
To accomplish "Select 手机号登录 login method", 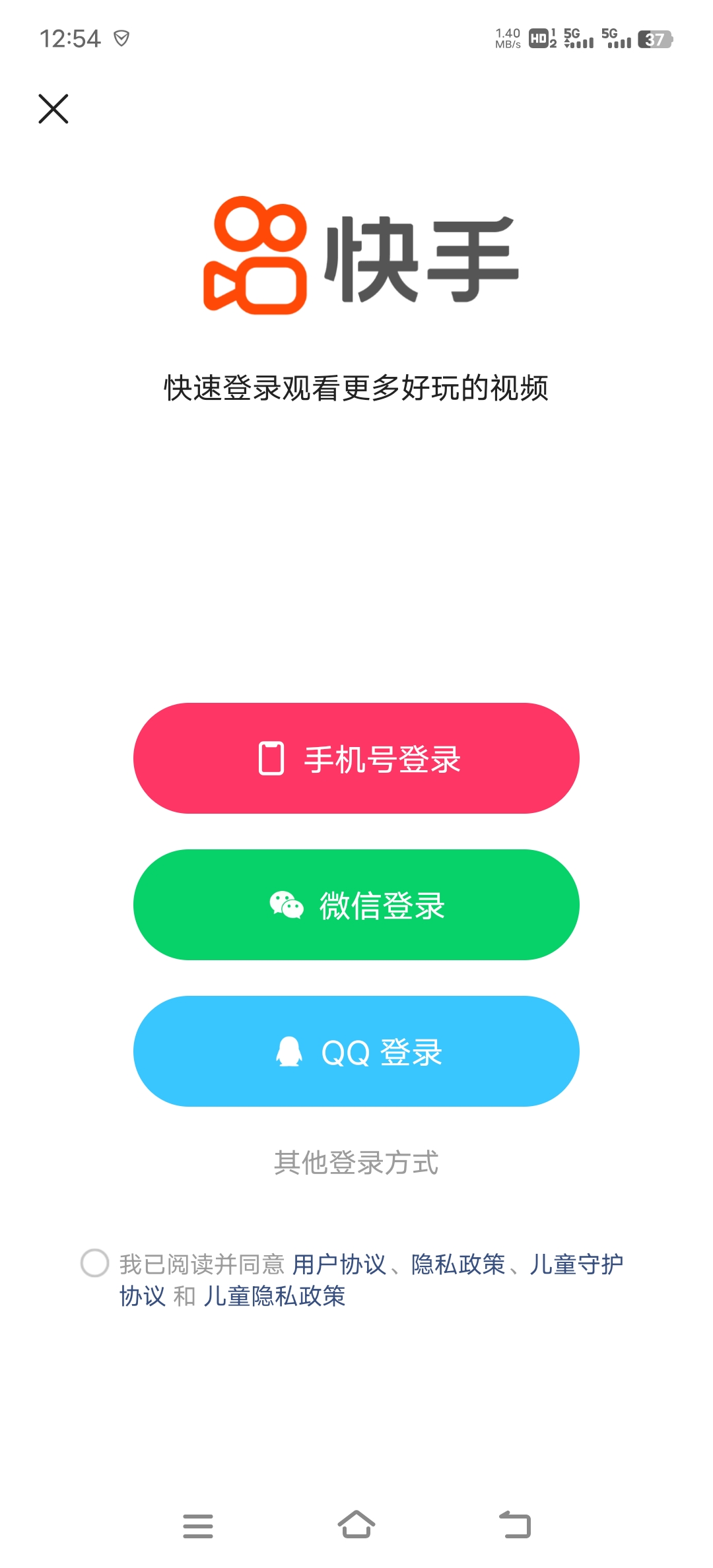I will 356,759.
